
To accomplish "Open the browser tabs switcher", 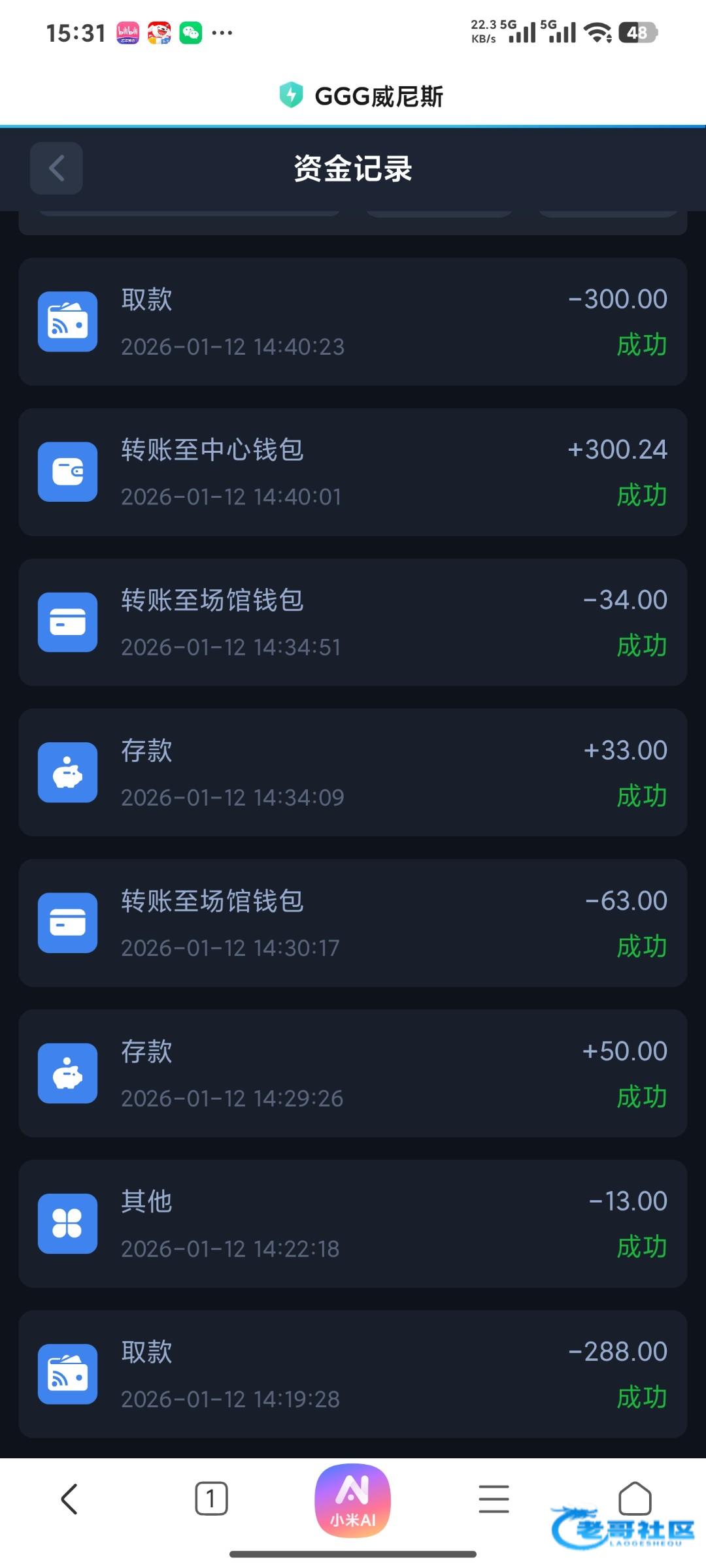I will (x=211, y=1499).
